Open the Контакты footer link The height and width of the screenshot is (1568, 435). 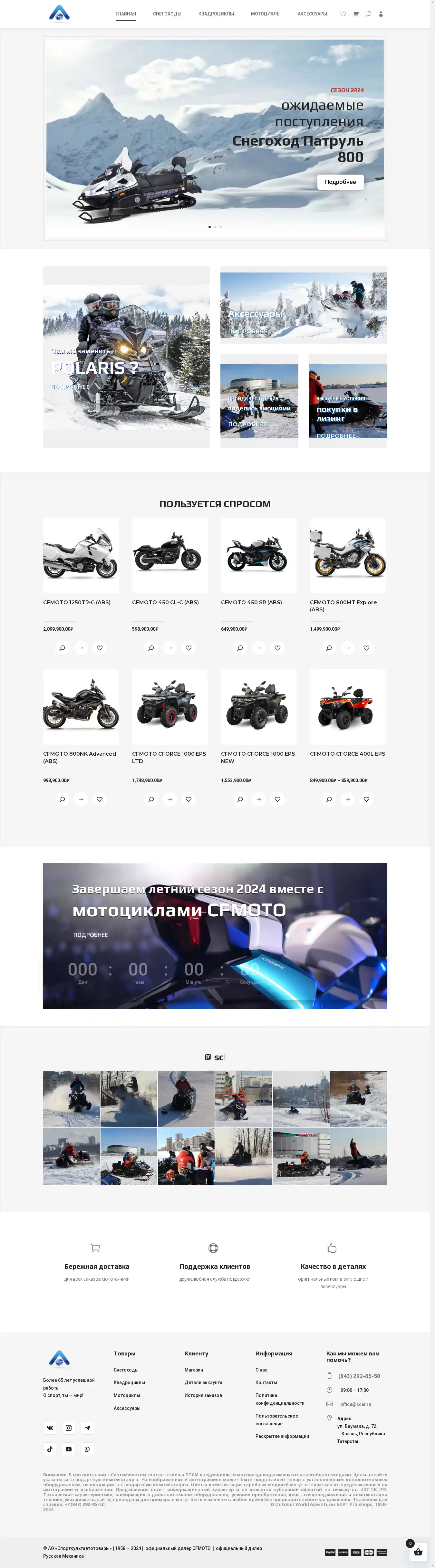click(266, 1382)
